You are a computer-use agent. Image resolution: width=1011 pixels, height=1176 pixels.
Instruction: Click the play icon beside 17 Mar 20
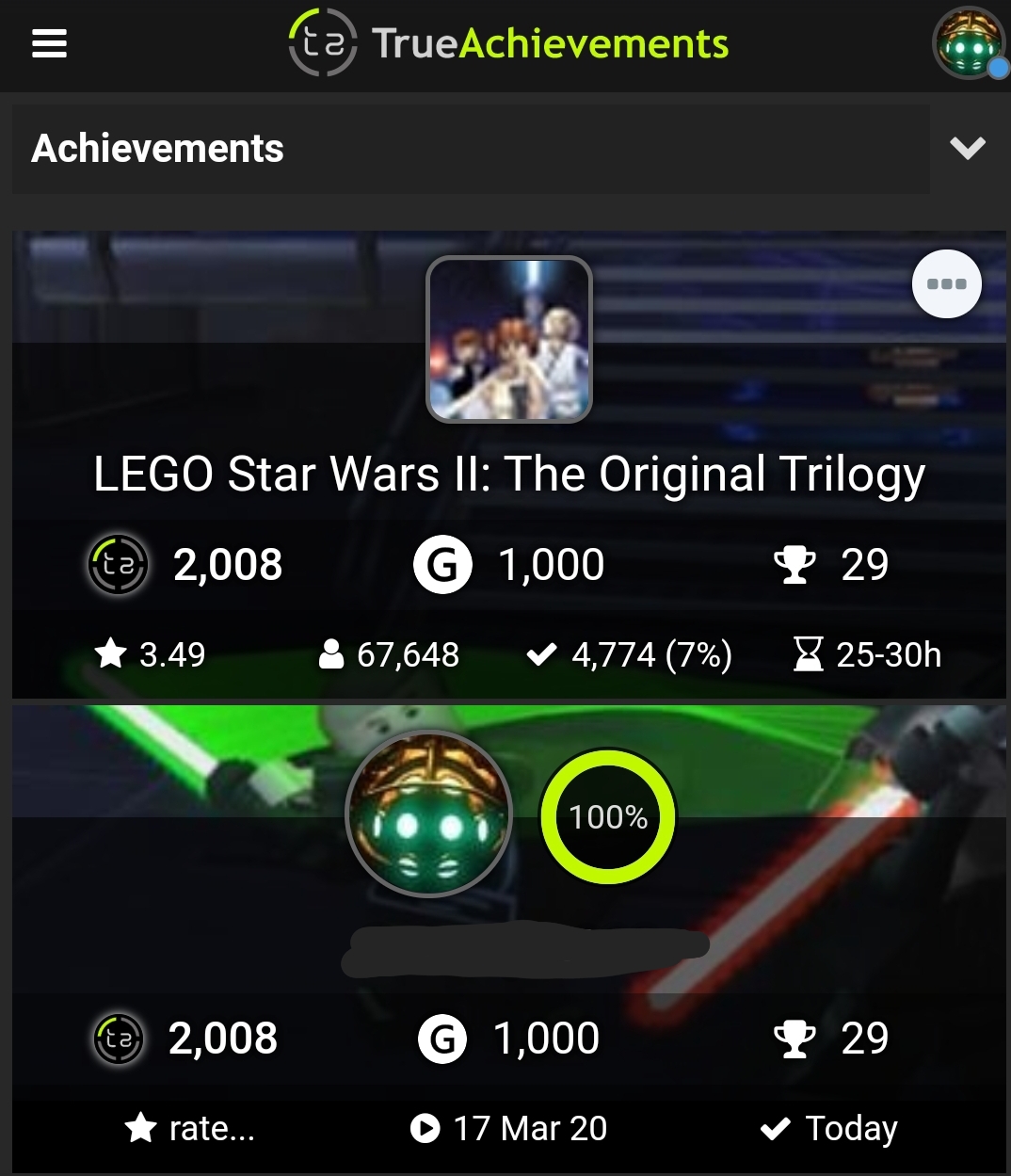(425, 1128)
